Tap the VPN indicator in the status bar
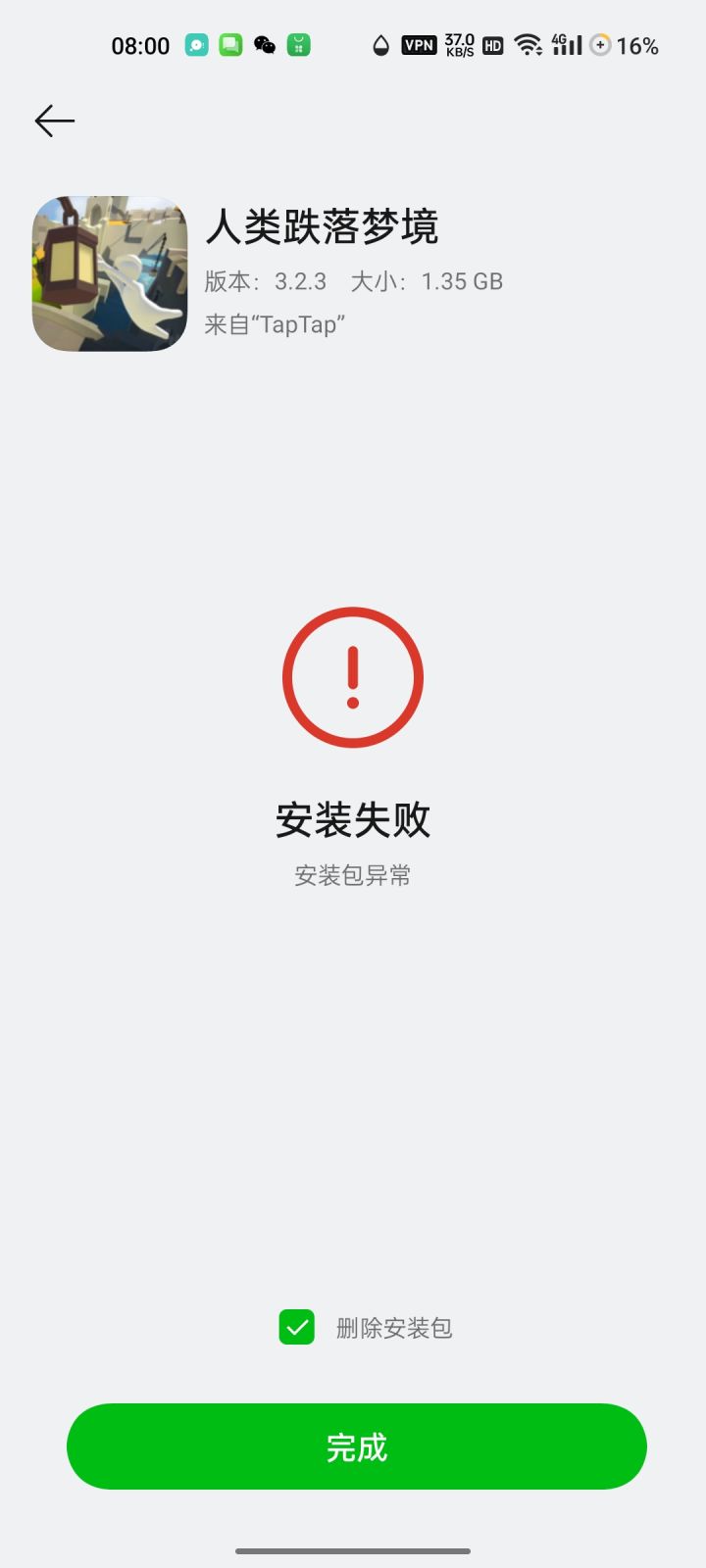The image size is (706, 1568). point(419,45)
